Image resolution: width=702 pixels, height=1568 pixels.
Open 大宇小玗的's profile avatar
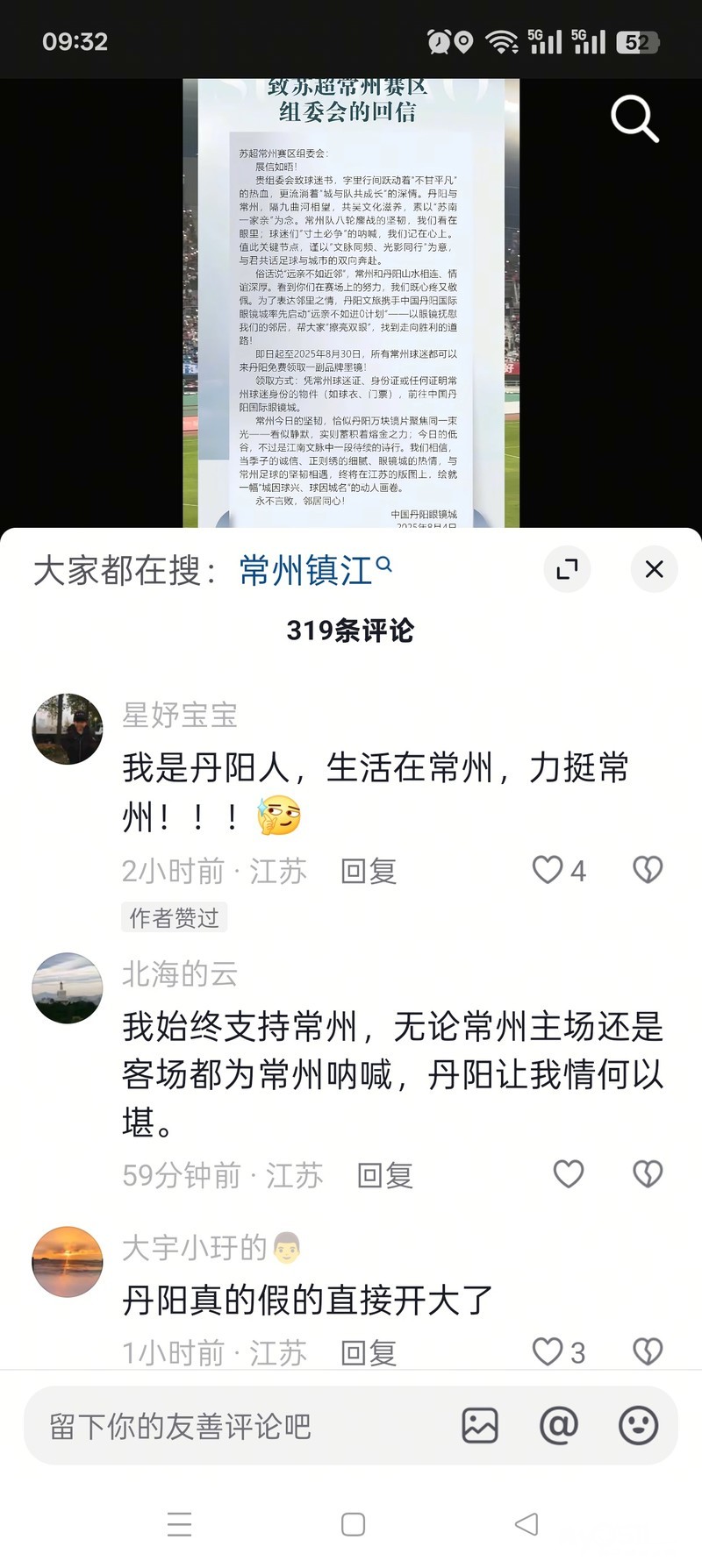pyautogui.click(x=68, y=1261)
